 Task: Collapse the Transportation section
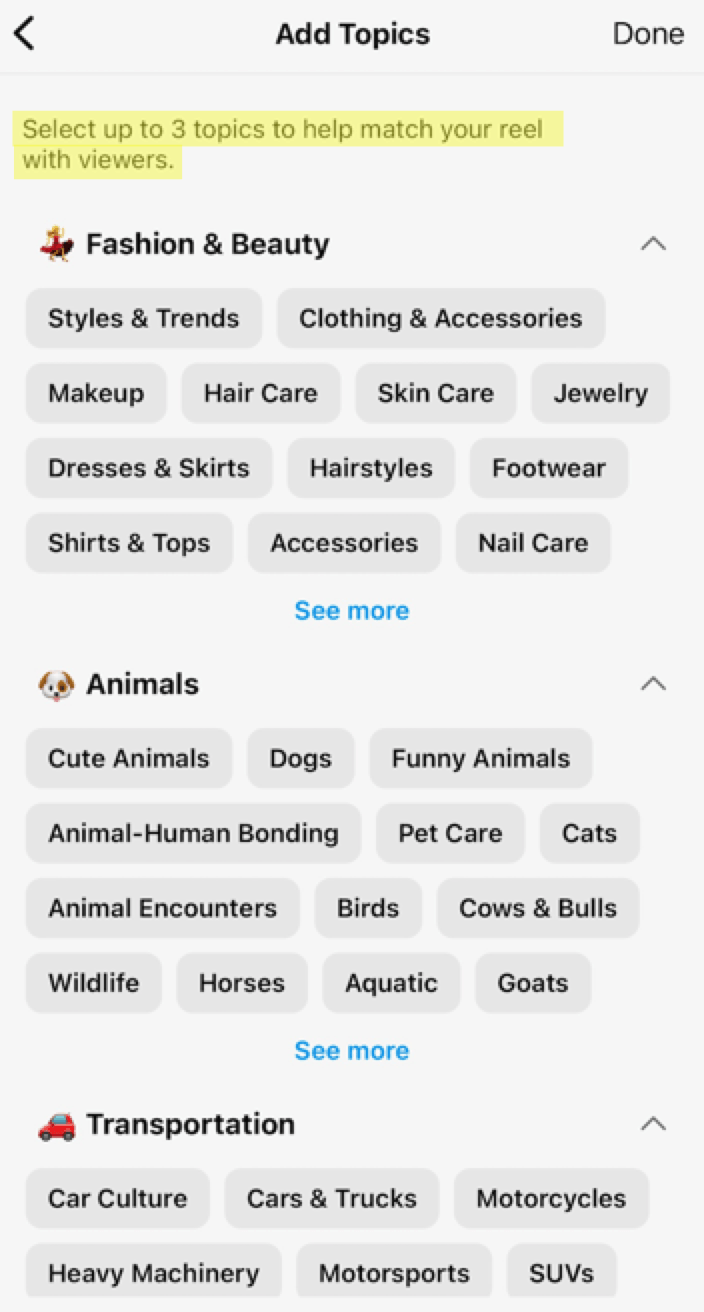[652, 1124]
